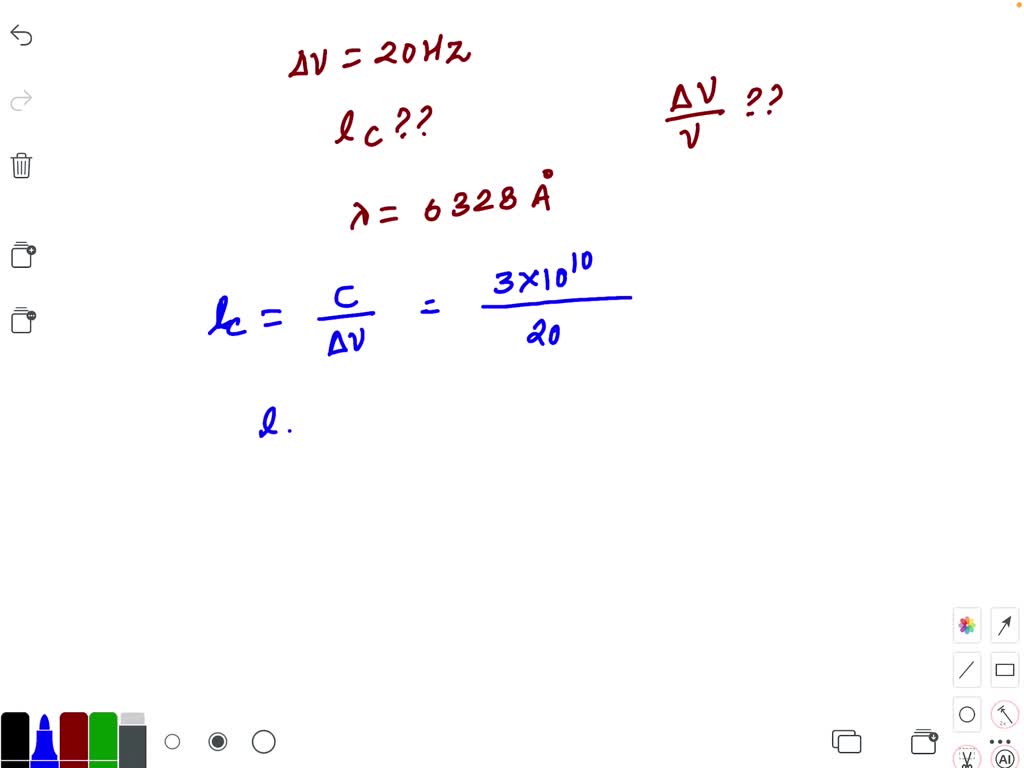Add a new page with the plus icon
Viewport: 1024px width, 768px height.
22,255
